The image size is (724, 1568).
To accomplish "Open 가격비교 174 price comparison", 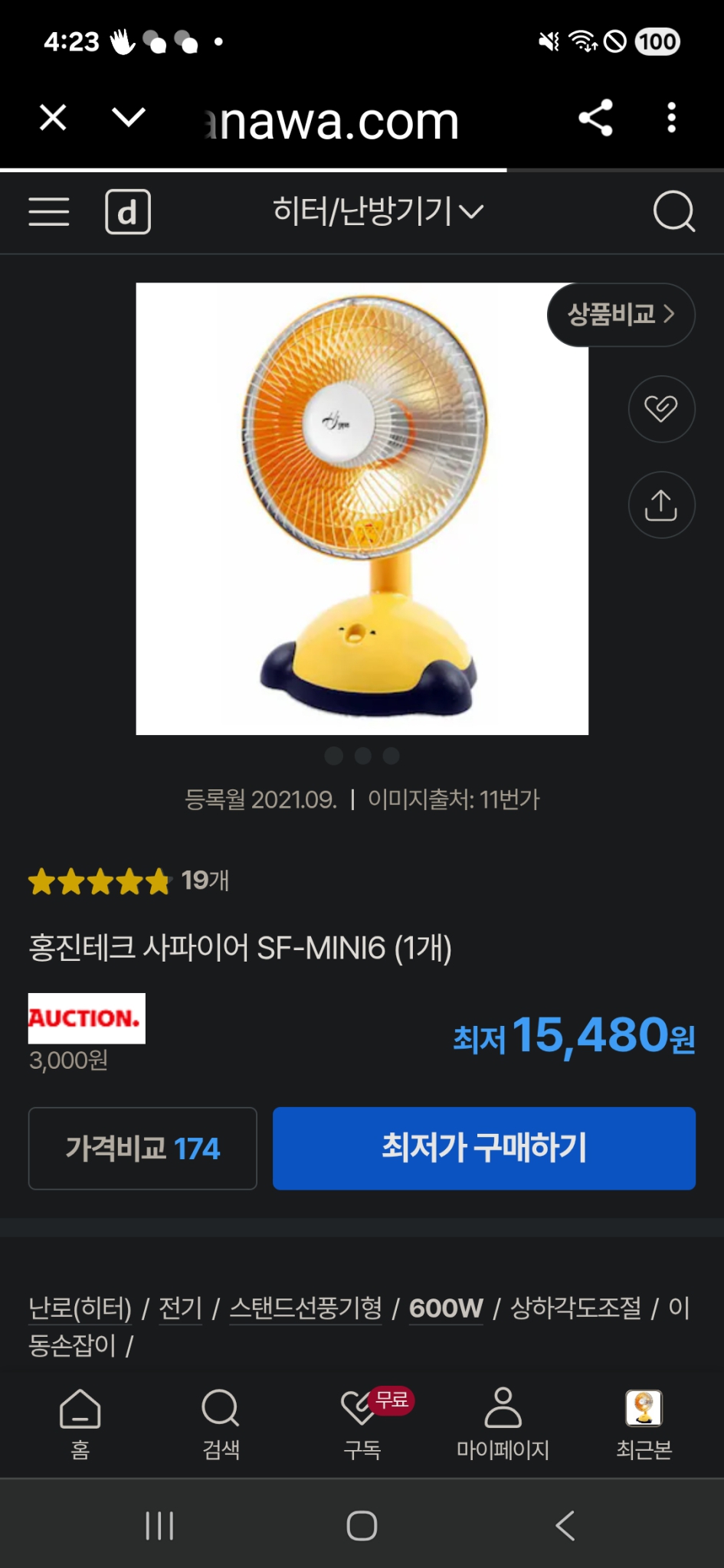I will point(142,1148).
